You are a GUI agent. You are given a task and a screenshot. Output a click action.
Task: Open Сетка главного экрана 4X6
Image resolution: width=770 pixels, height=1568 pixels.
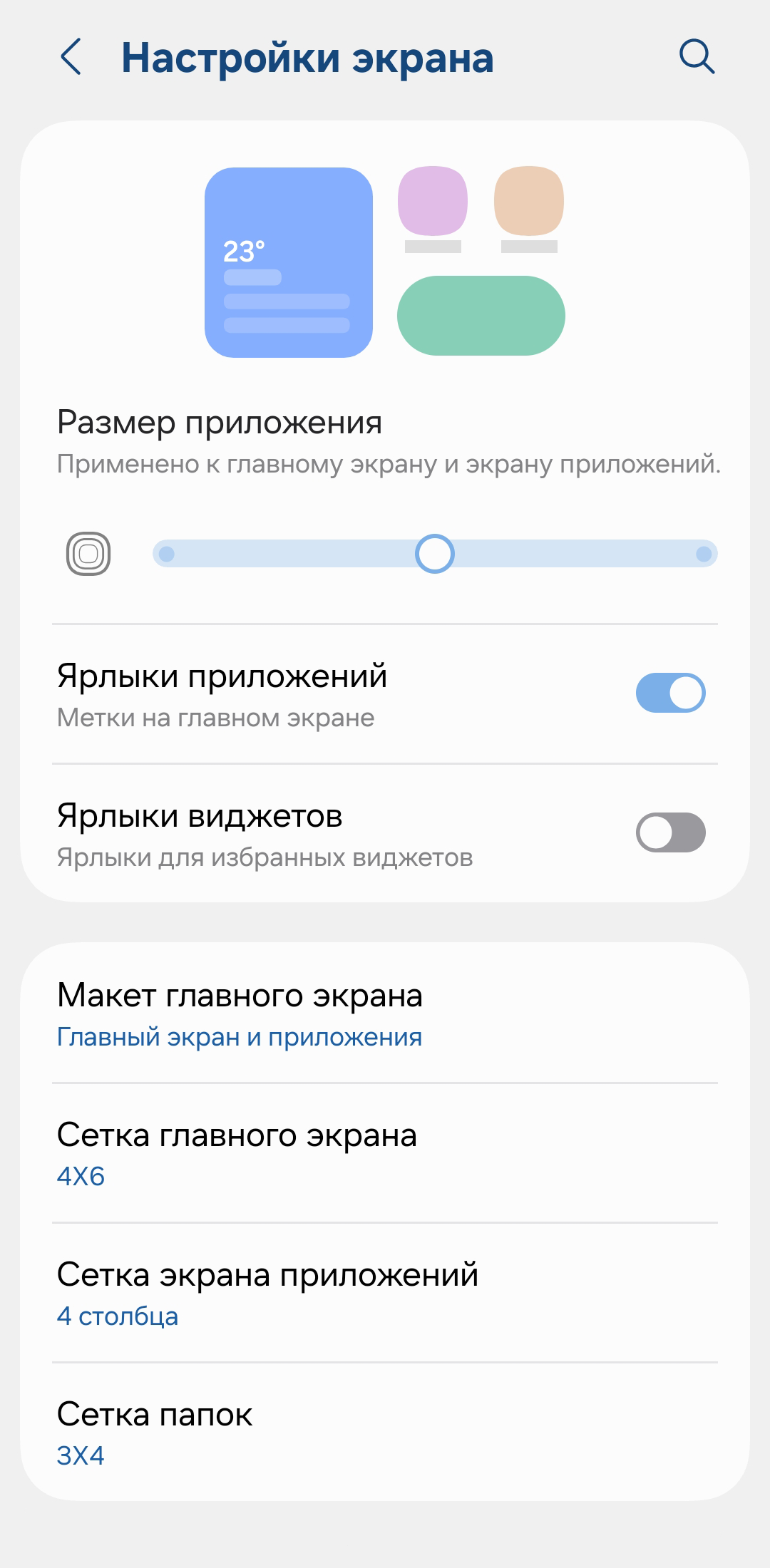click(x=385, y=1153)
